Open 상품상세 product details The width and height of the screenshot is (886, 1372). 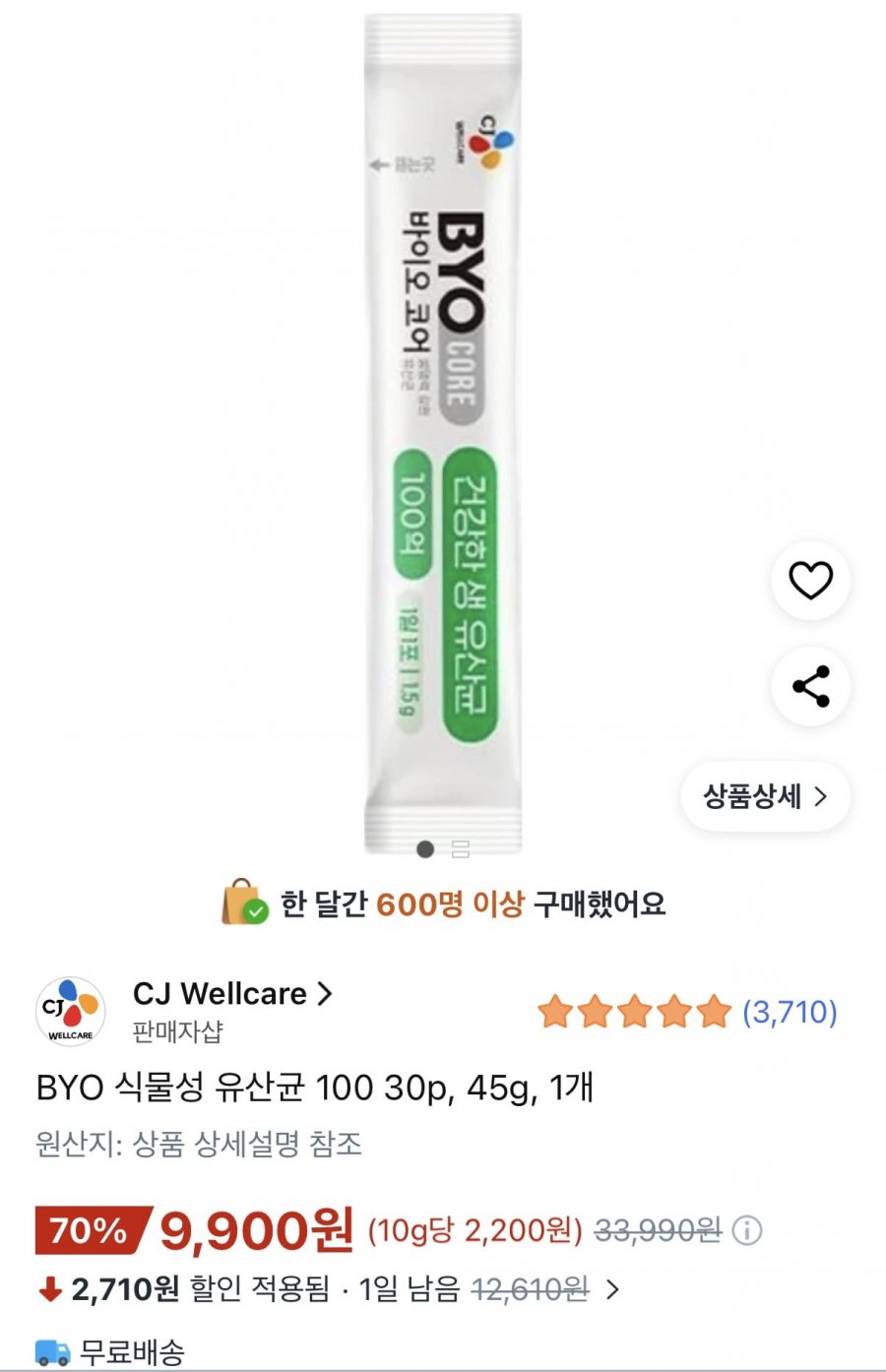pos(765,796)
